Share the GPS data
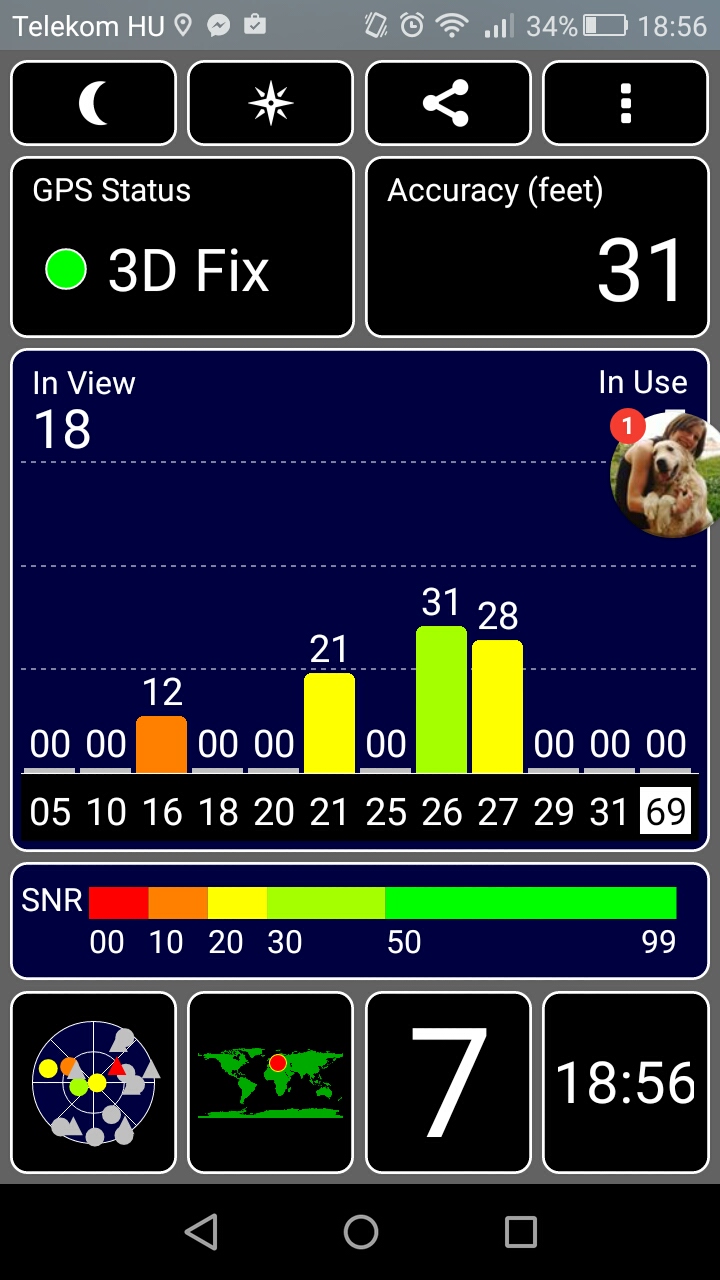Viewport: 720px width, 1280px height. point(448,103)
